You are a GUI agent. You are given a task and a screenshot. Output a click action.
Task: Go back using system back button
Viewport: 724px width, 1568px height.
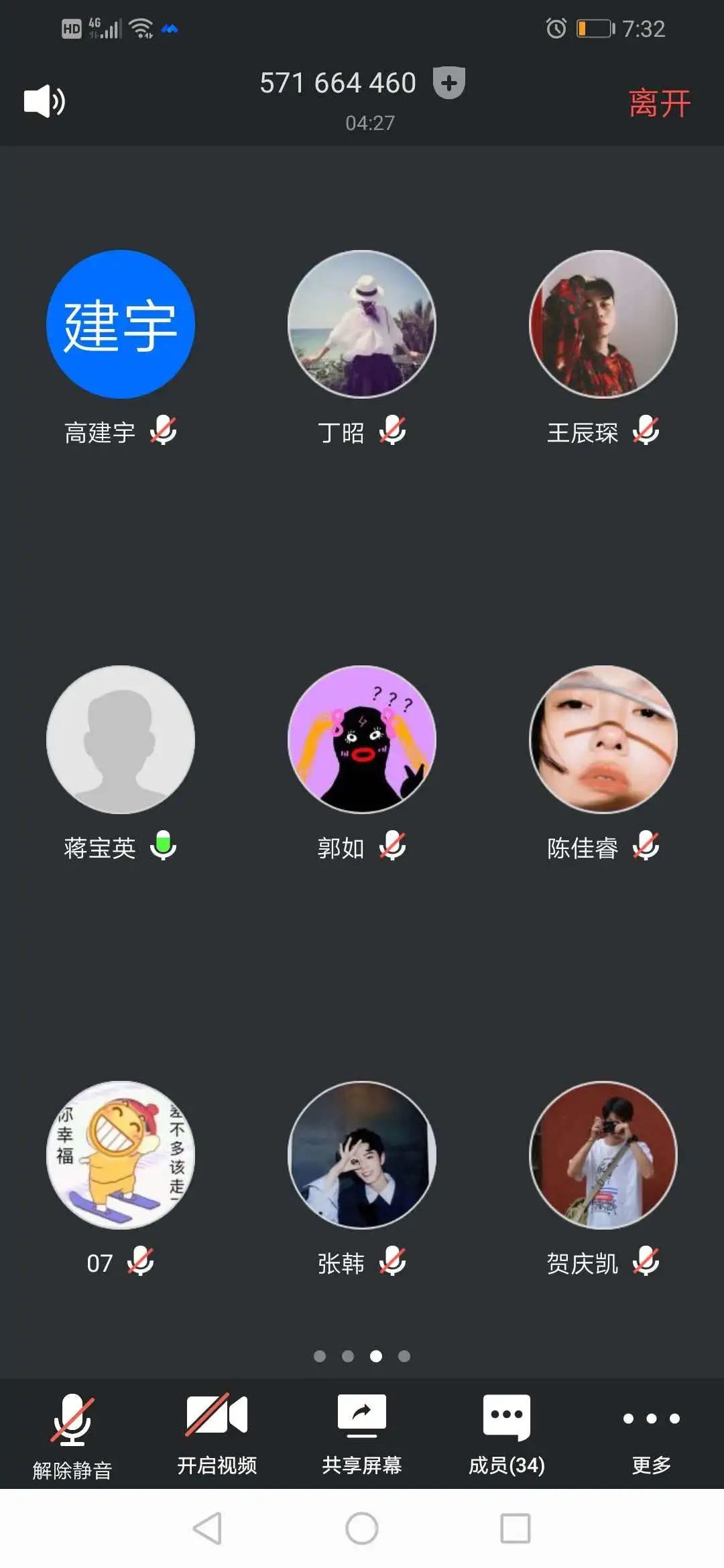click(x=207, y=1528)
